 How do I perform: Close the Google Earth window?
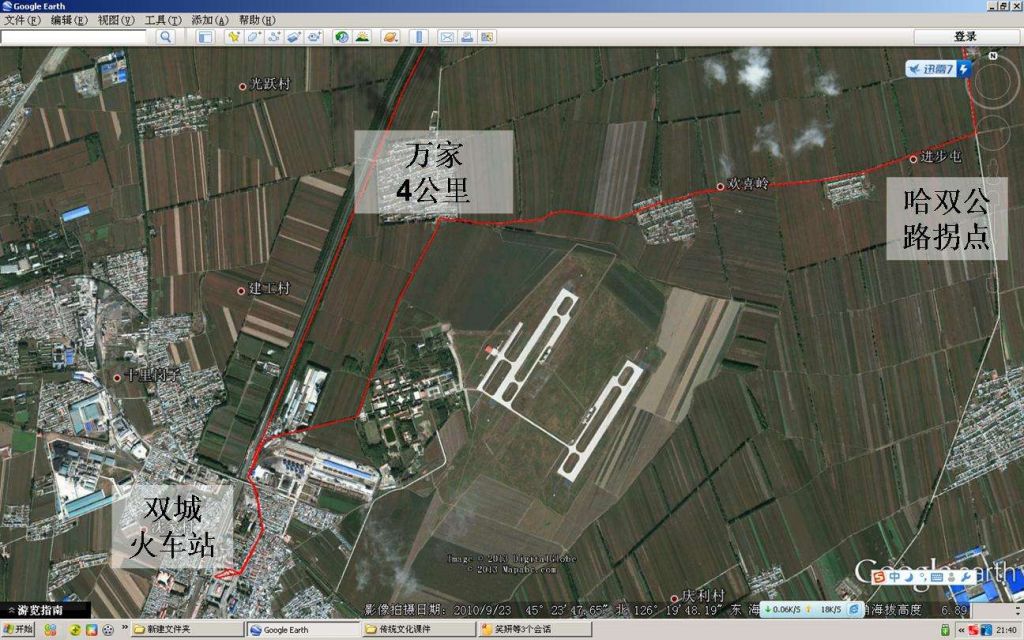(1016, 6)
